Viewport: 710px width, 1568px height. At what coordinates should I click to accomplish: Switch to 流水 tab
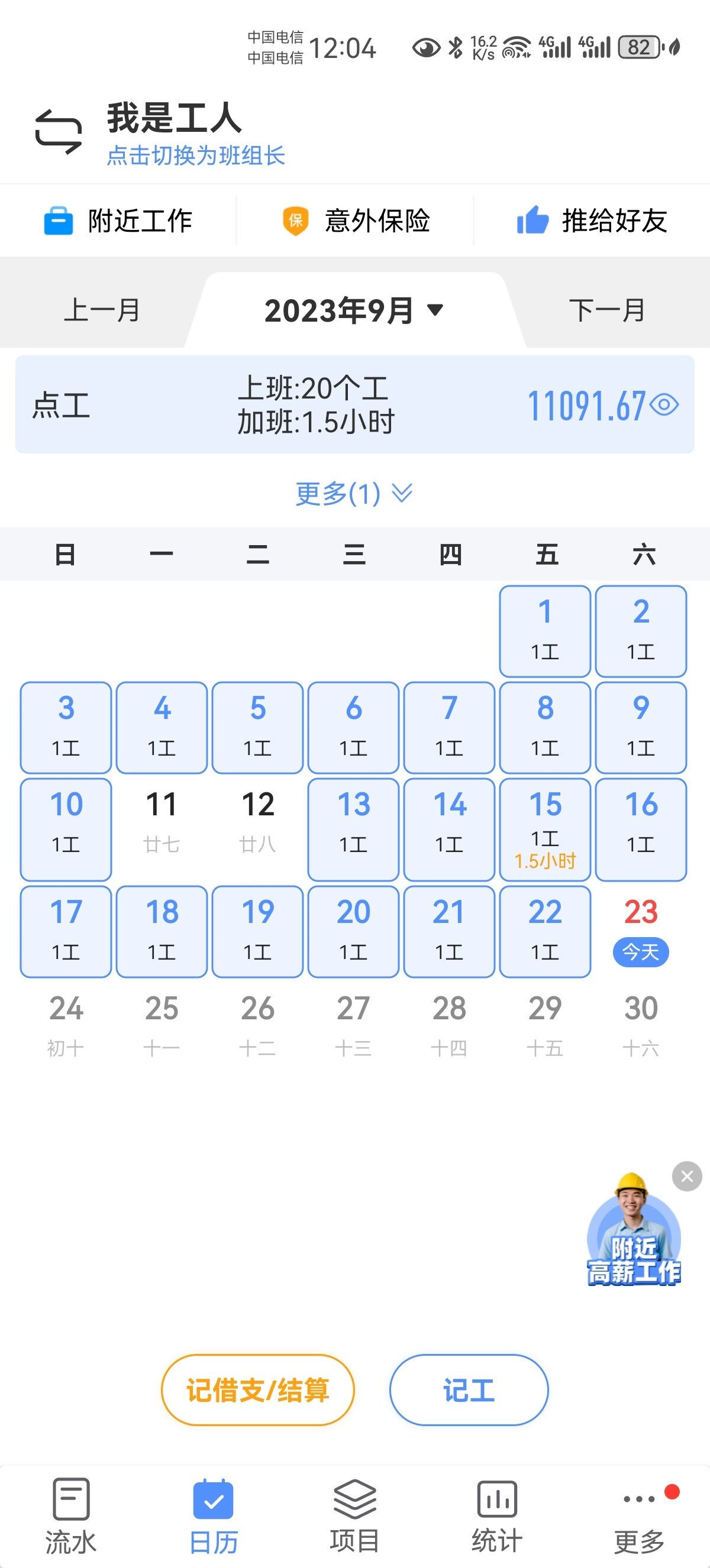coord(70,1515)
